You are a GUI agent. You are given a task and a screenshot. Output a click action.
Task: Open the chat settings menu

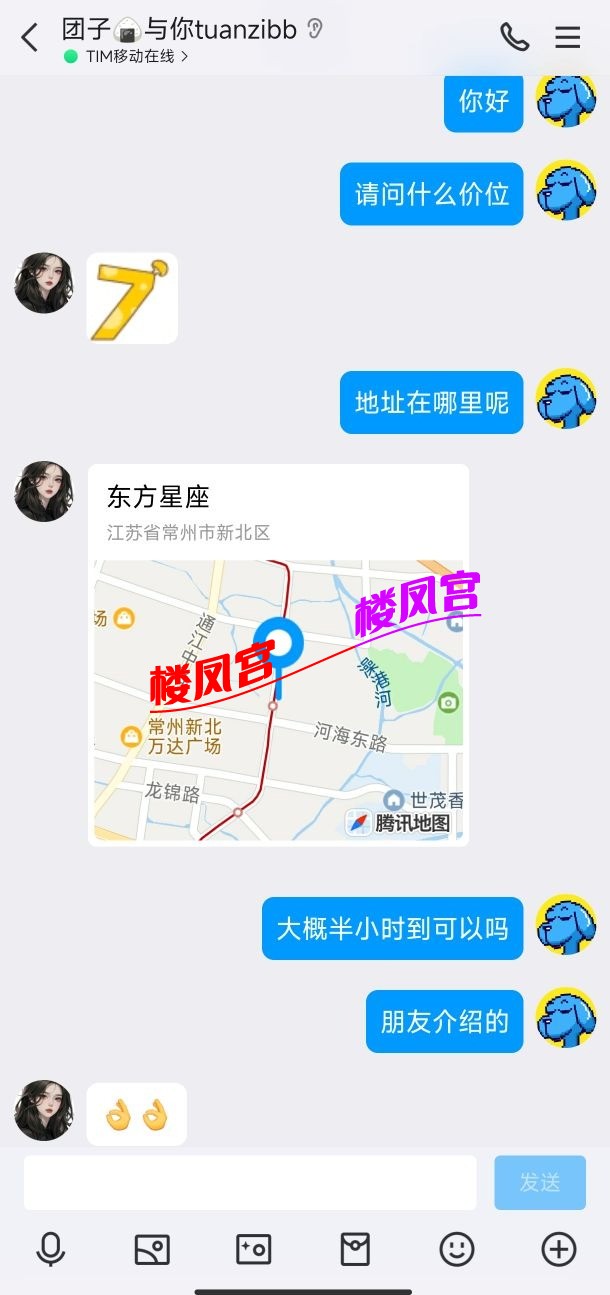point(568,37)
